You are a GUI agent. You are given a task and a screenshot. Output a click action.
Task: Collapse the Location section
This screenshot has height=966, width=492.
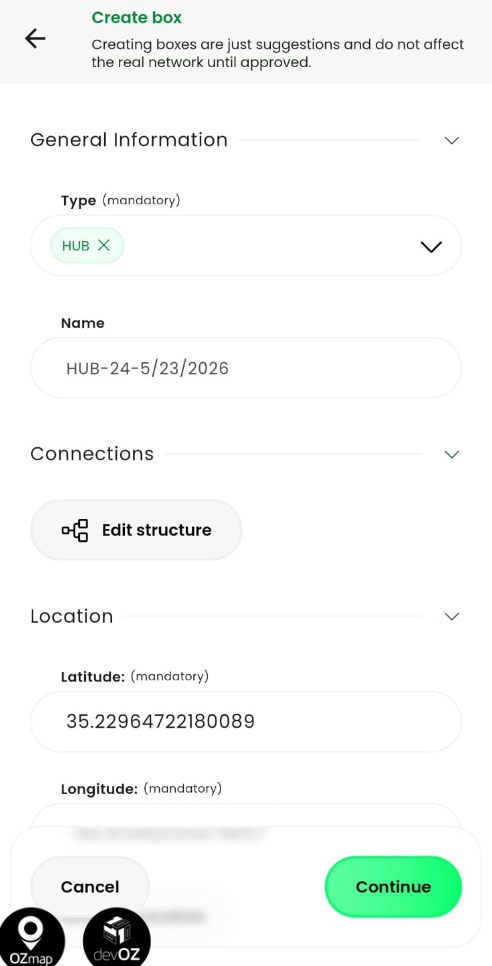click(x=452, y=617)
